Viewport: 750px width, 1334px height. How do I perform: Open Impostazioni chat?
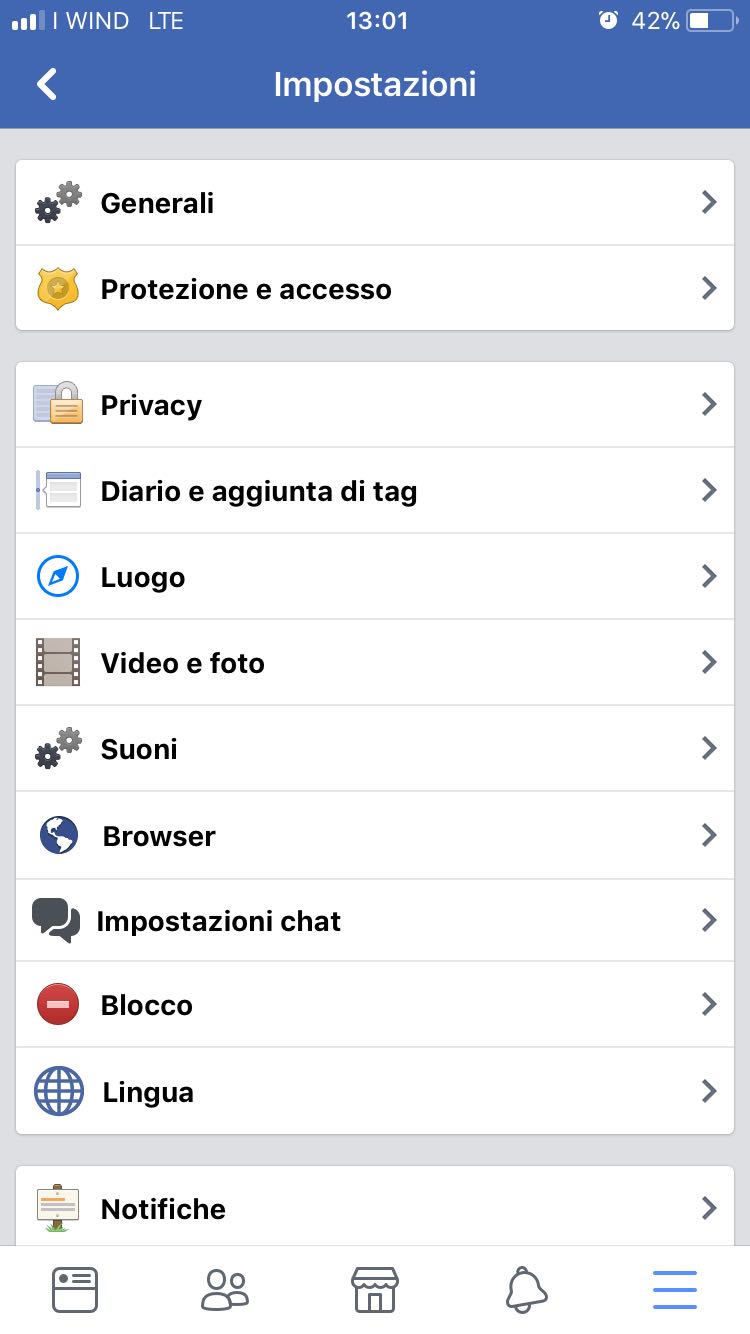(375, 921)
